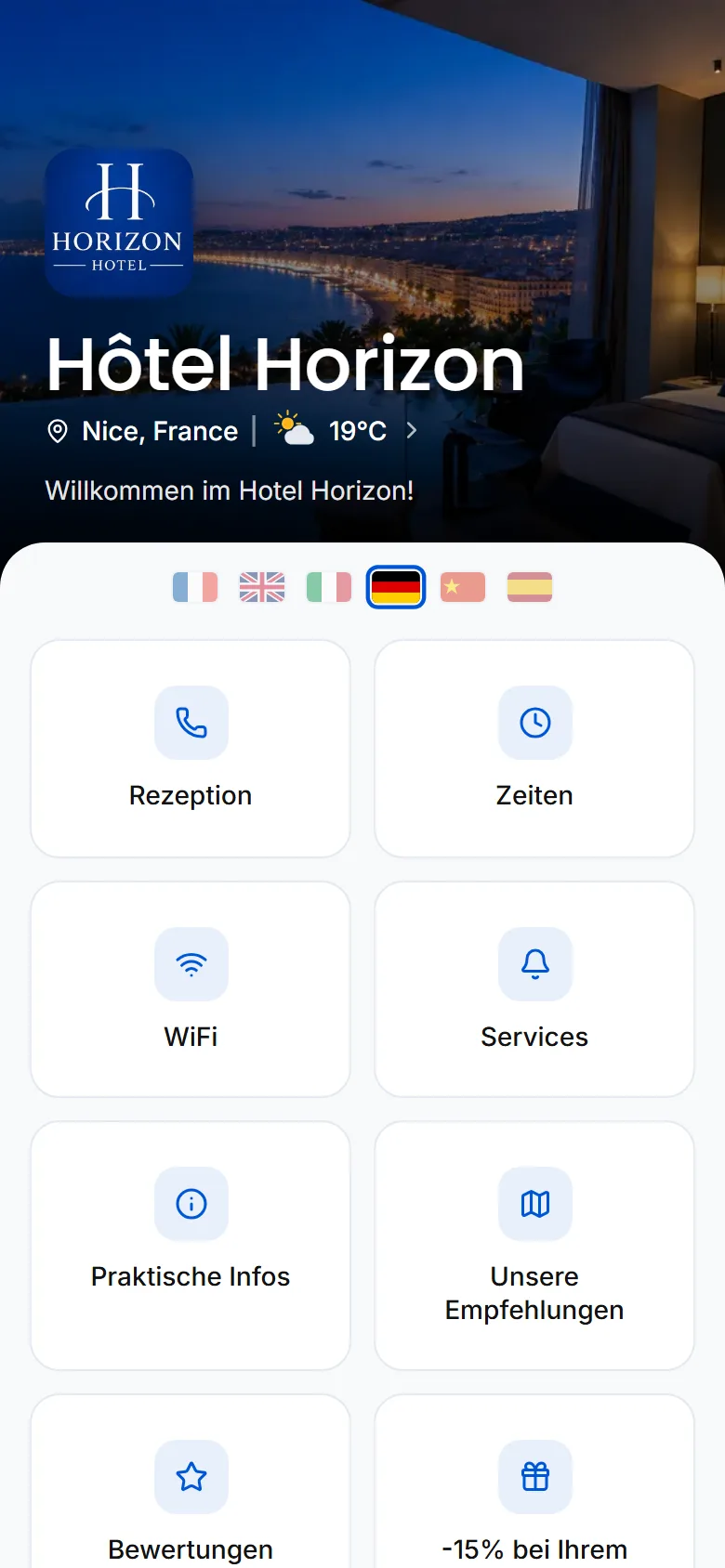The width and height of the screenshot is (725, 1568).
Task: Switch to the Chinese flag language
Action: click(x=463, y=587)
